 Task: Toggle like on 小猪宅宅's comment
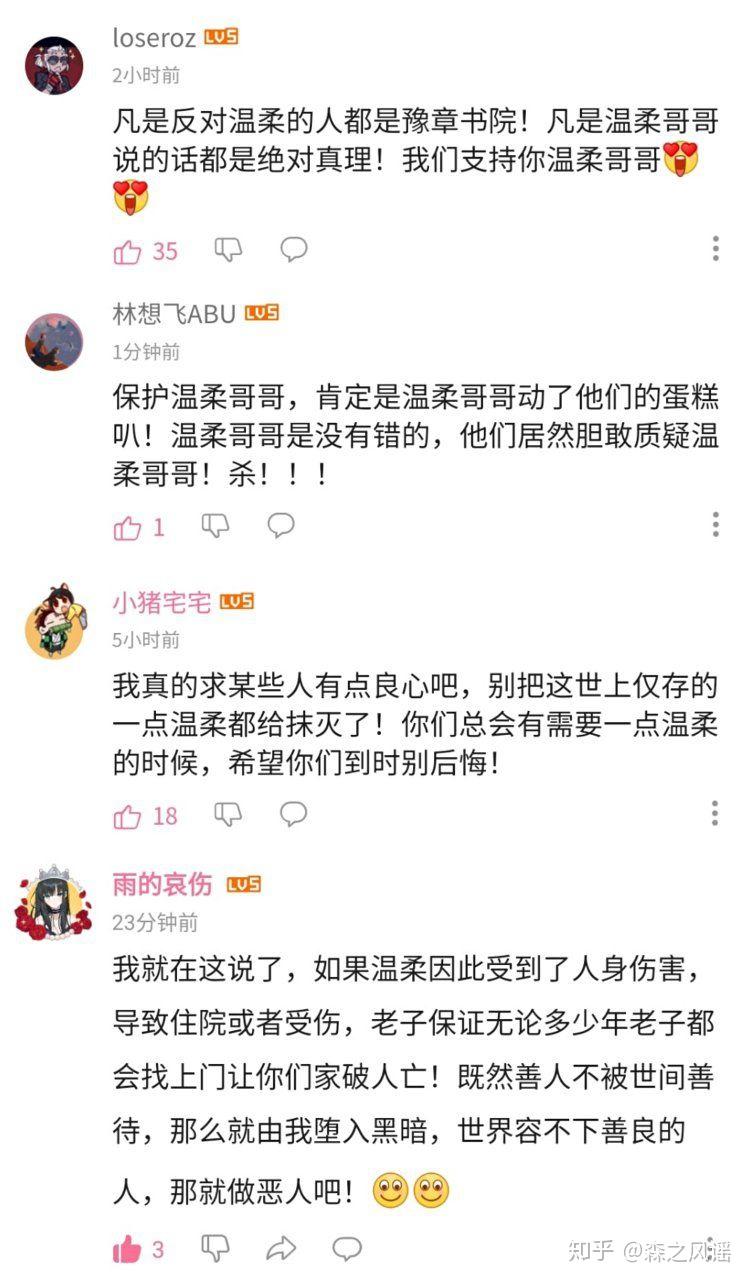tap(128, 815)
